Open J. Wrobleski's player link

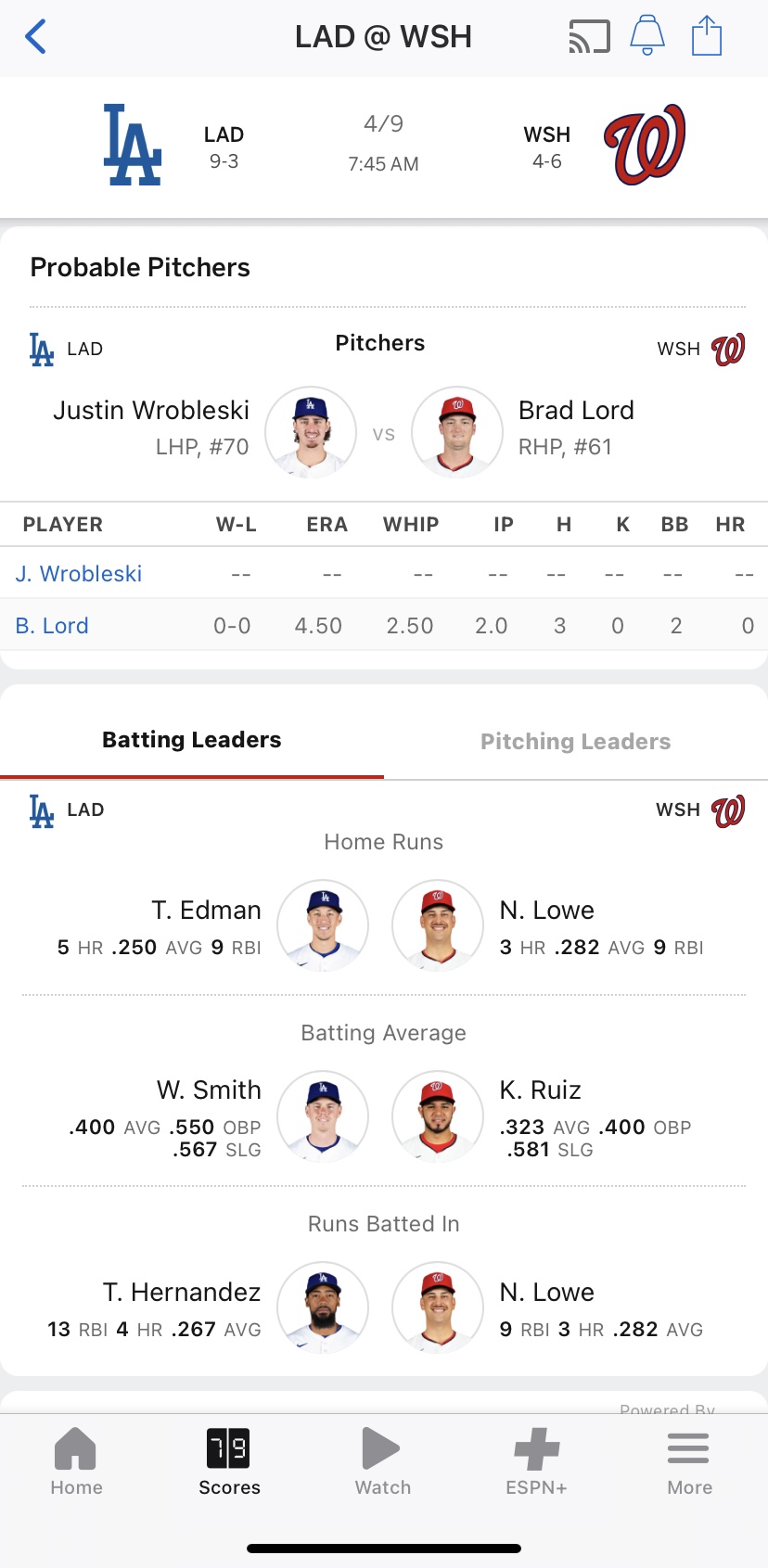[79, 574]
